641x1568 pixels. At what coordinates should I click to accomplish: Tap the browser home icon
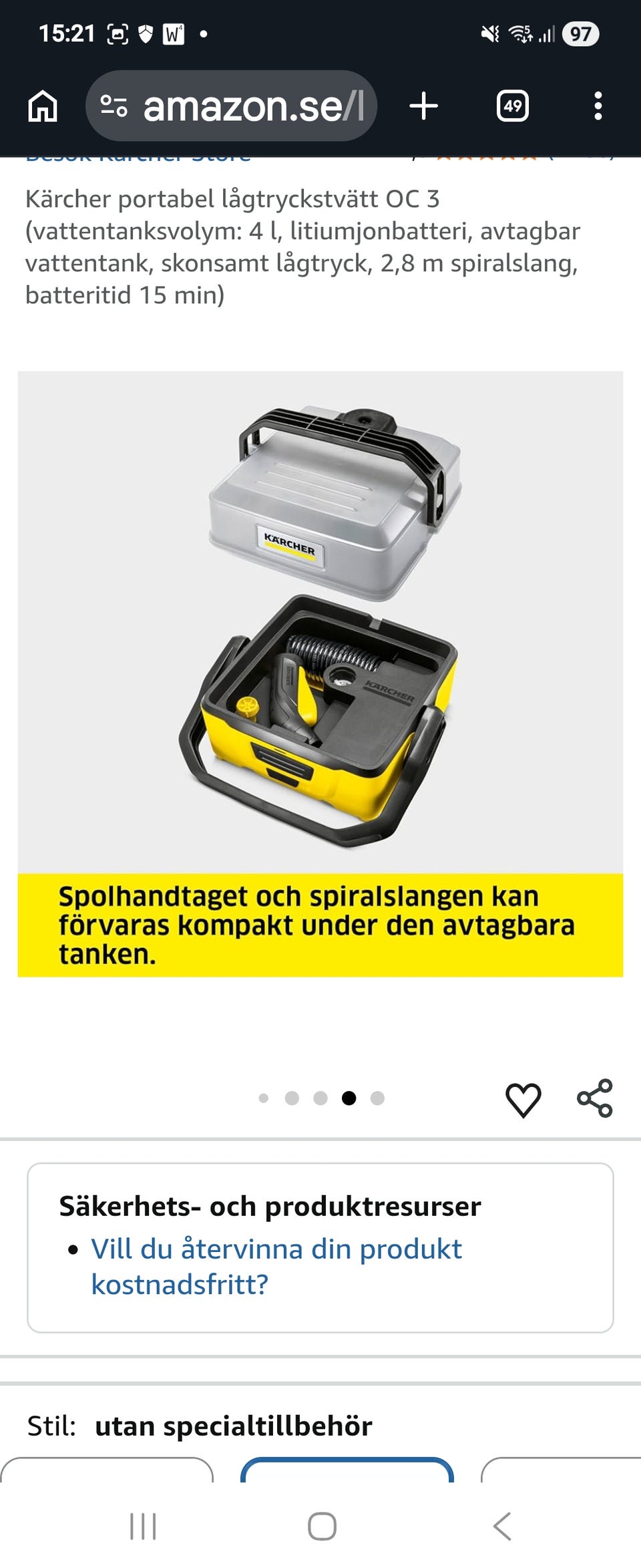44,106
